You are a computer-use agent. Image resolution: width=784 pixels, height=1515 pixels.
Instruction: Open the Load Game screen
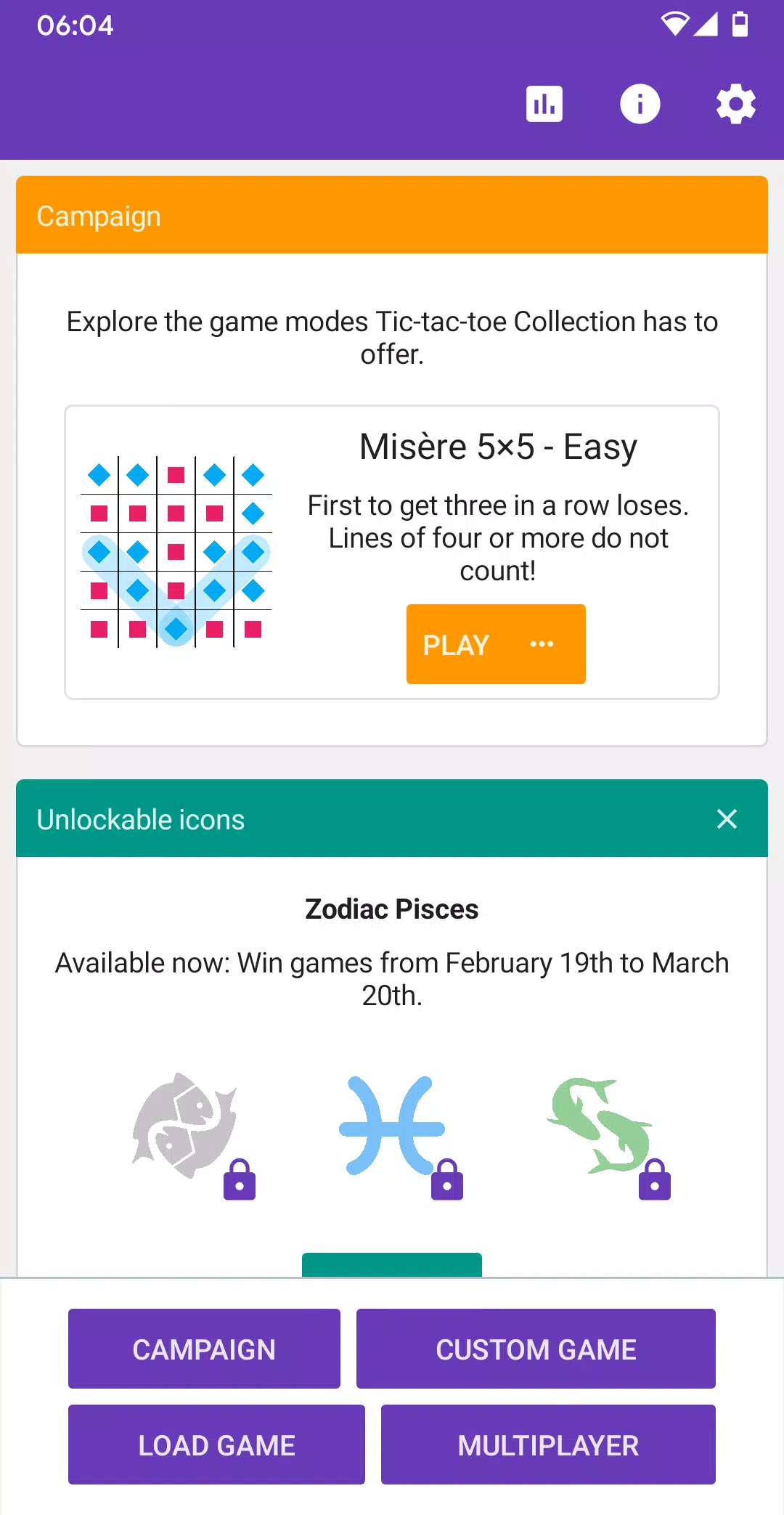216,1445
